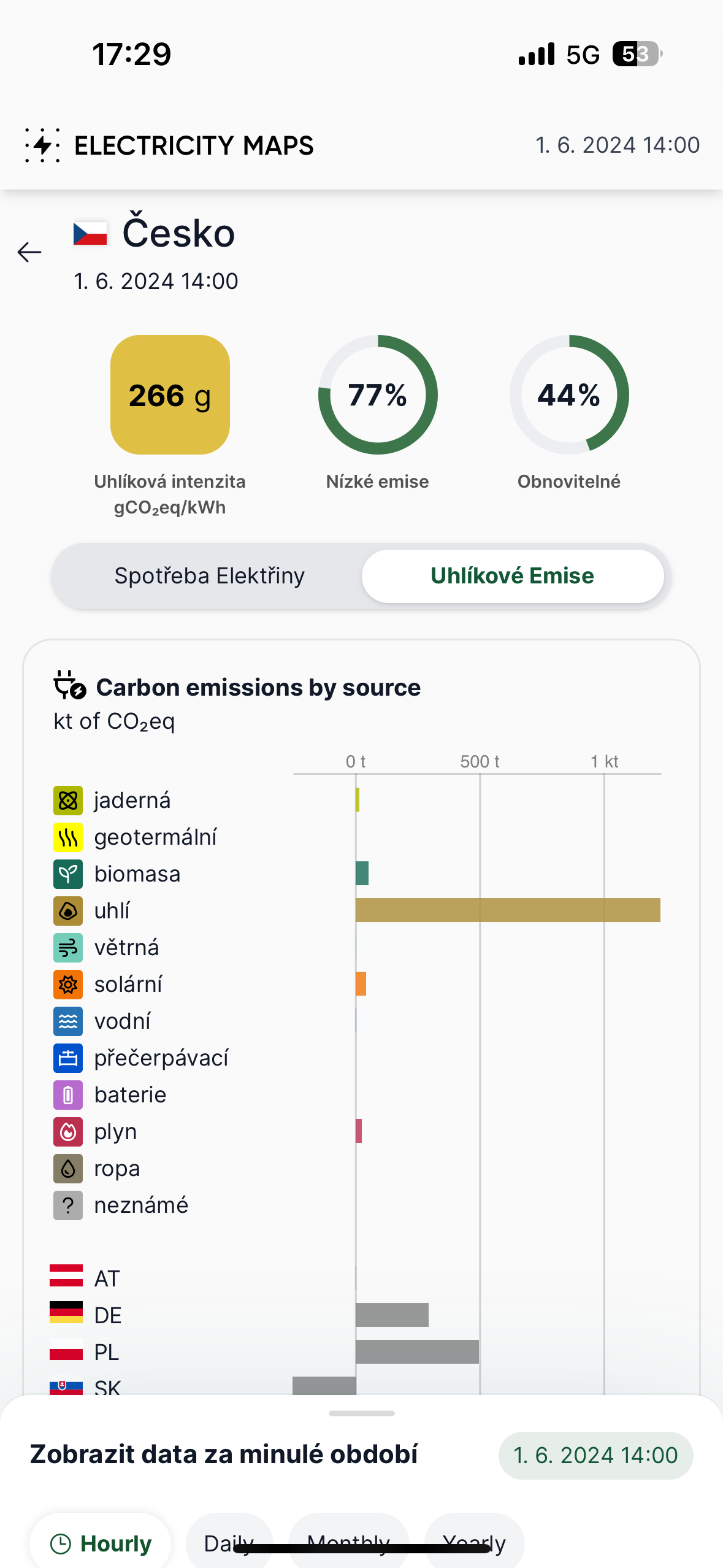
Task: Click the uhlí (coal) source icon
Action: tap(67, 911)
